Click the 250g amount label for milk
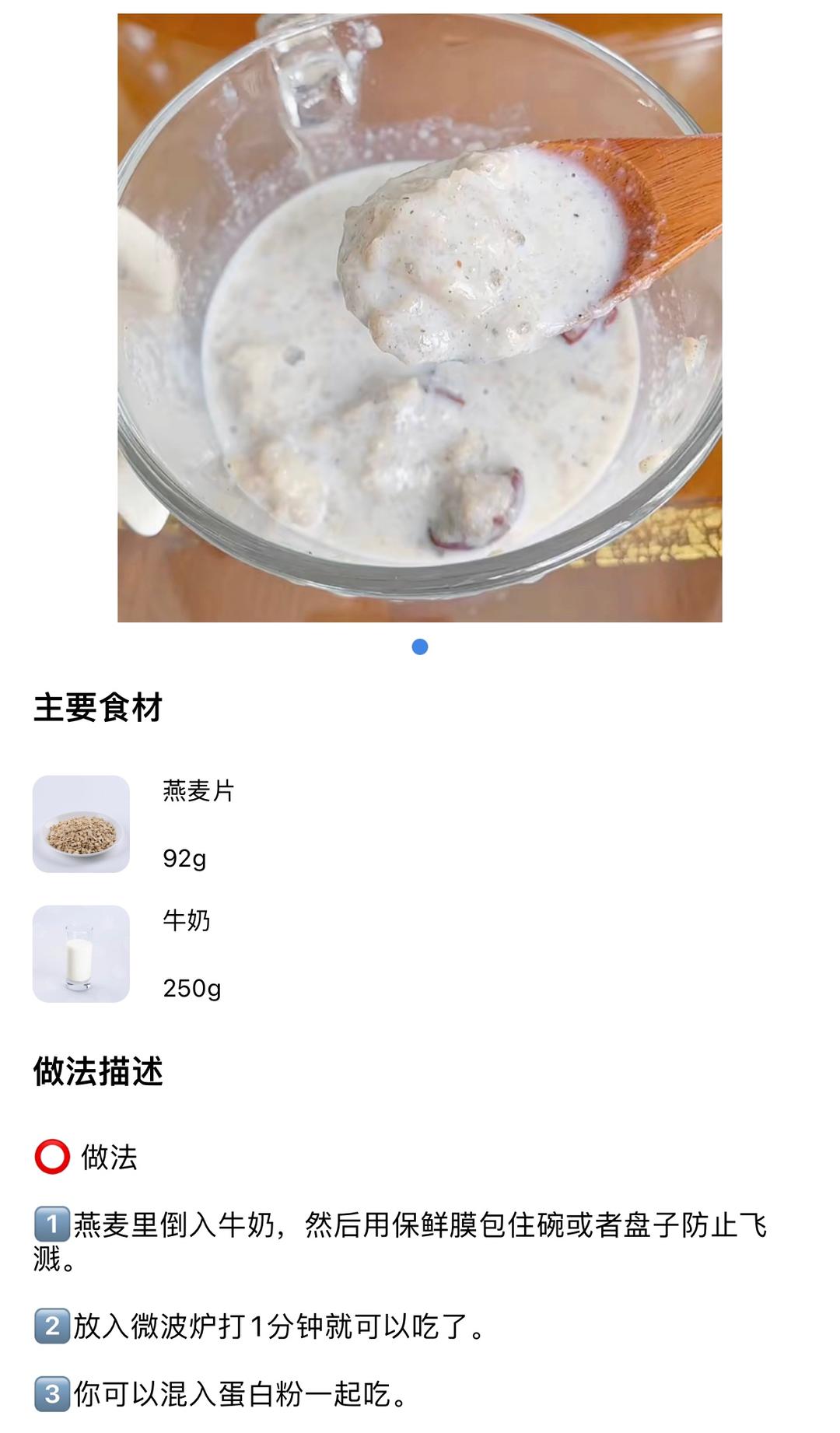The image size is (840, 1433). (193, 990)
